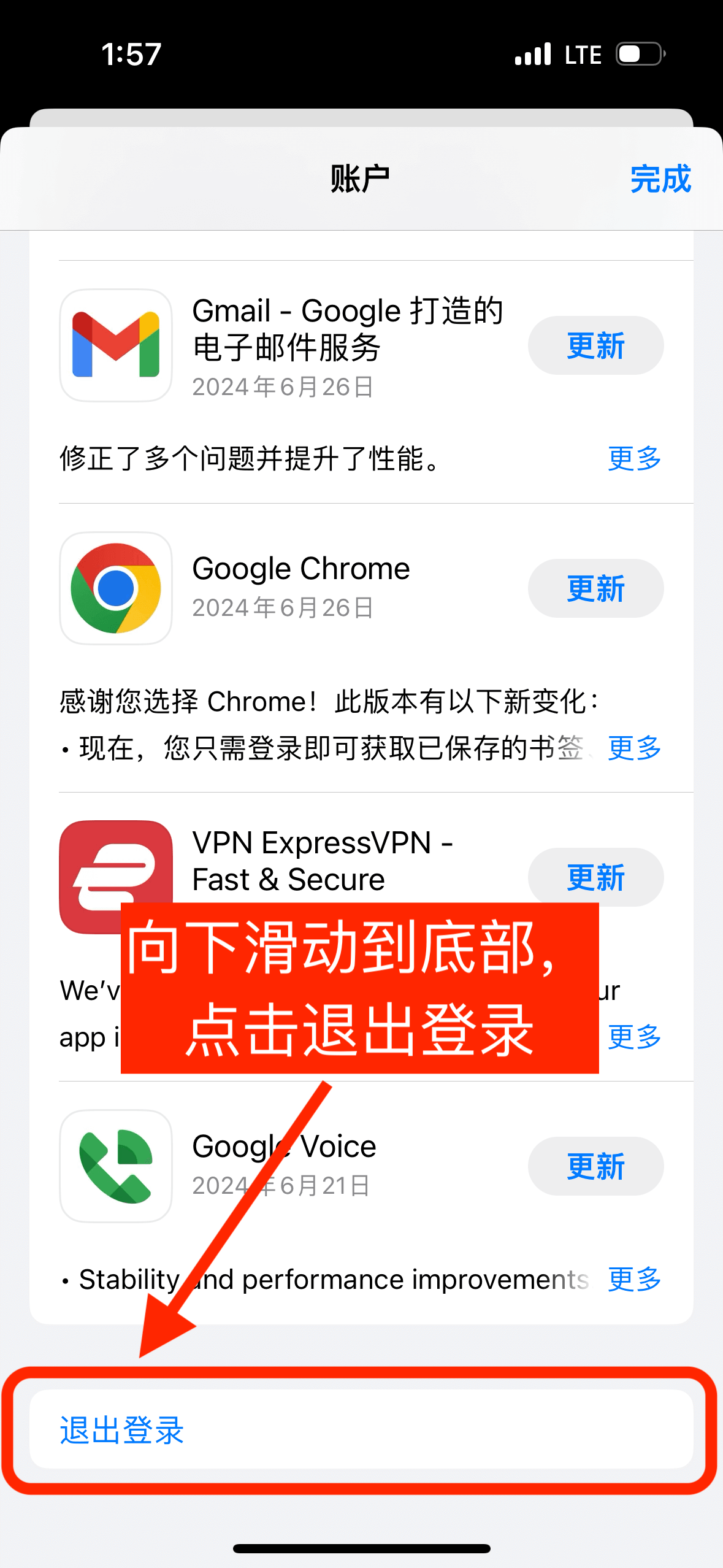Select the Google Chrome app icon
The width and height of the screenshot is (723, 1568).
(116, 588)
